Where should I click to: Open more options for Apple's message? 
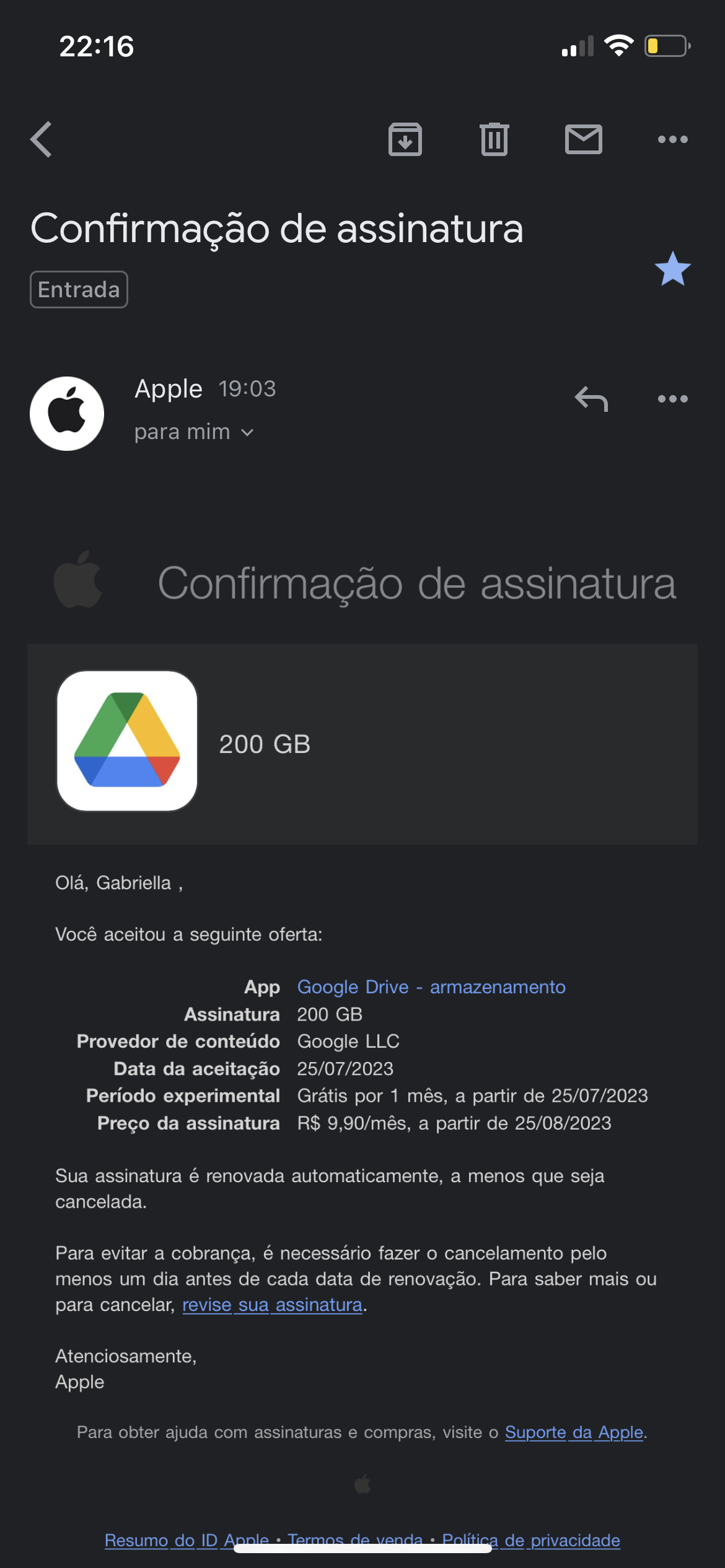tap(672, 399)
